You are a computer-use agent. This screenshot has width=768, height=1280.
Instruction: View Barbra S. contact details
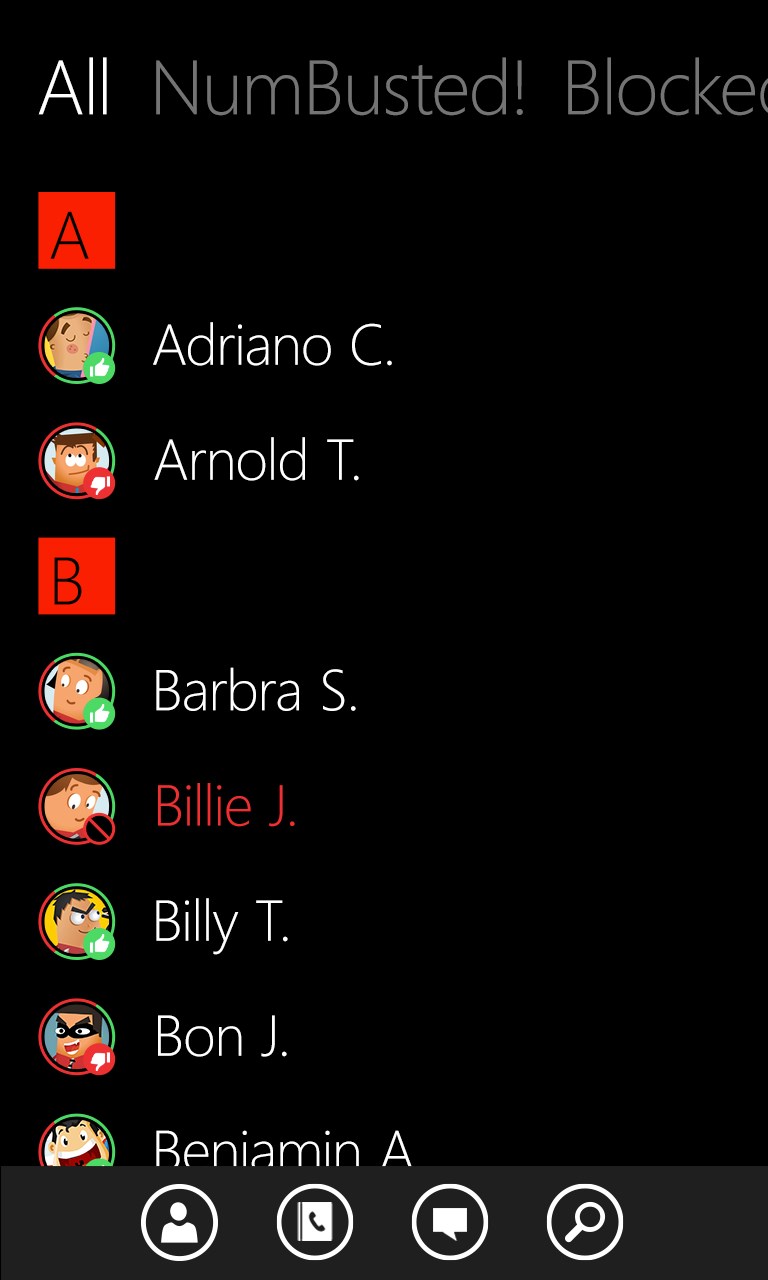pos(255,691)
